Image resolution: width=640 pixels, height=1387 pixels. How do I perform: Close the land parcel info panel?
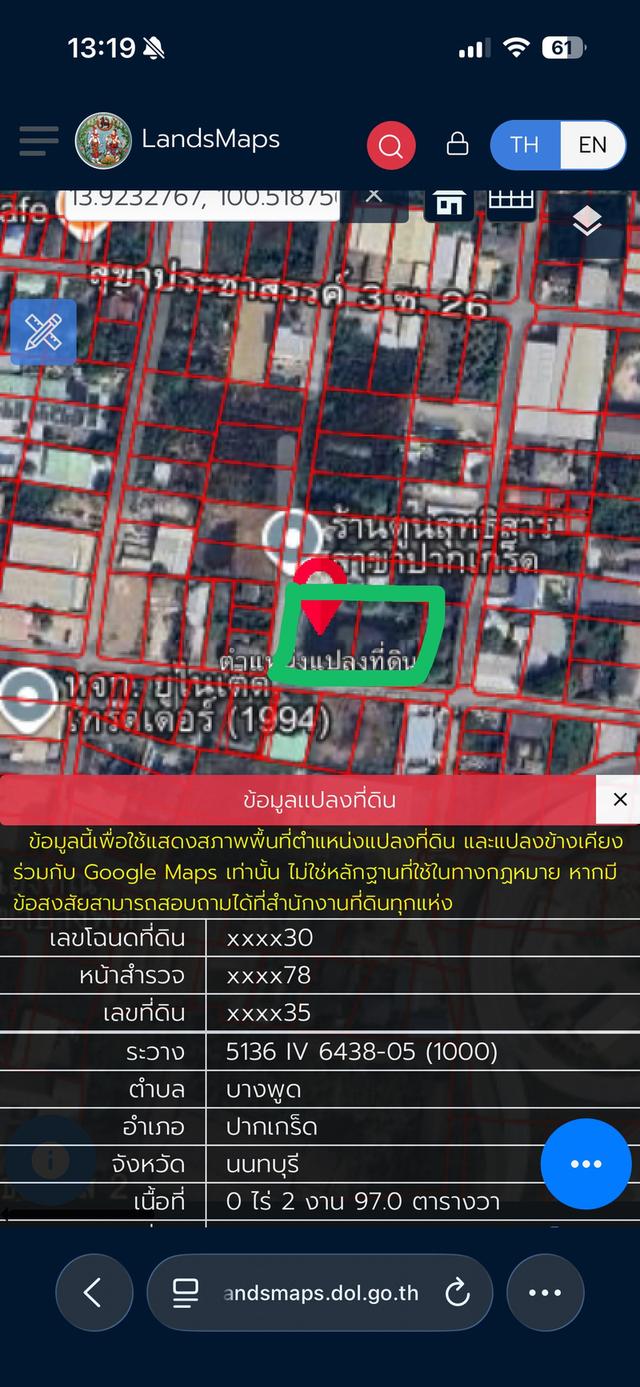click(x=620, y=799)
